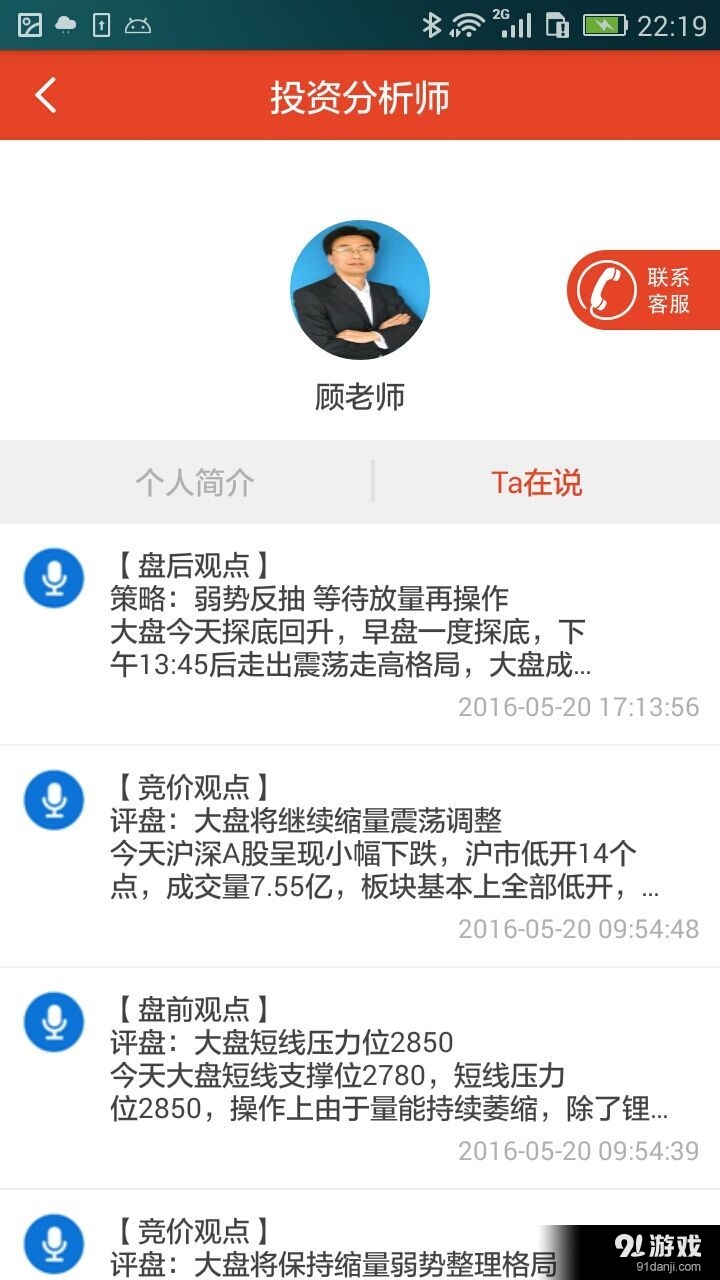Tap the timestamp 2016-05-20 17:13:56
This screenshot has width=720, height=1280.
click(578, 710)
